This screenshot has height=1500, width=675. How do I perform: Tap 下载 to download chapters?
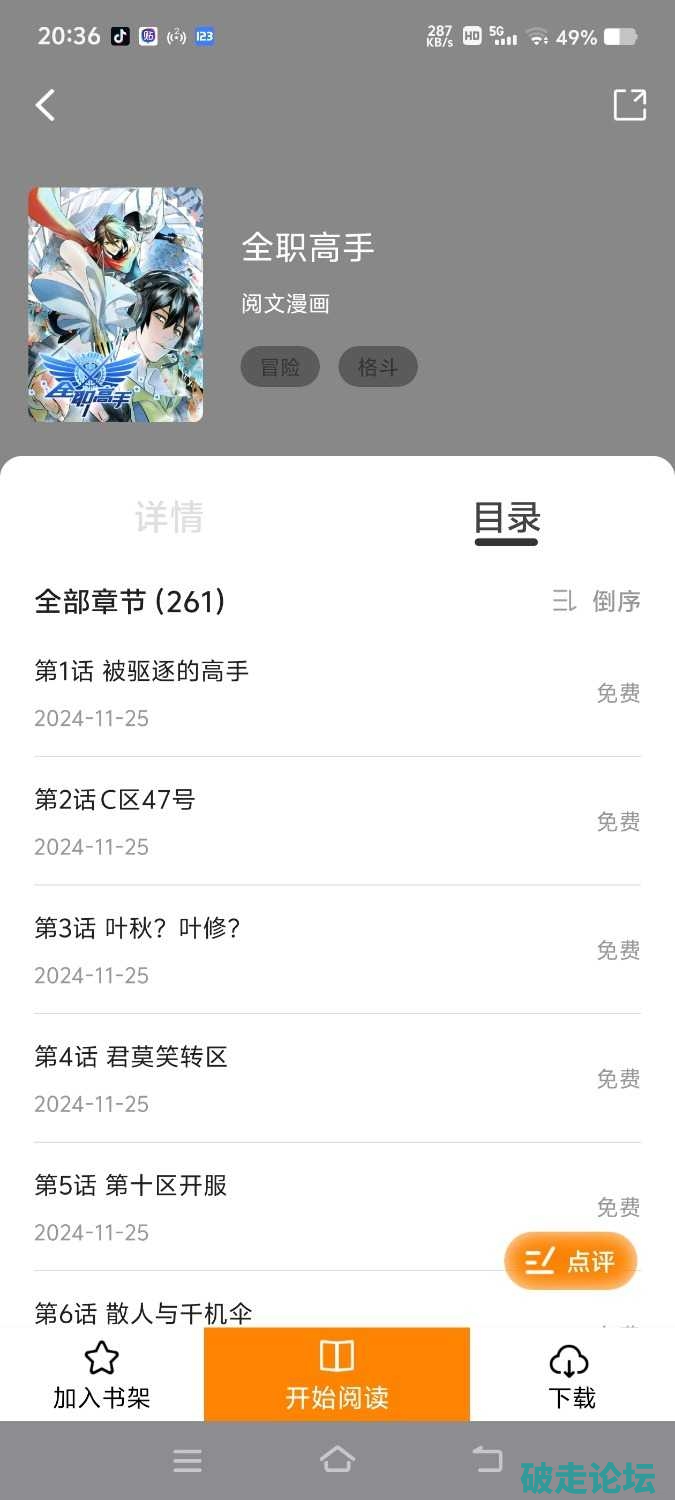571,1376
